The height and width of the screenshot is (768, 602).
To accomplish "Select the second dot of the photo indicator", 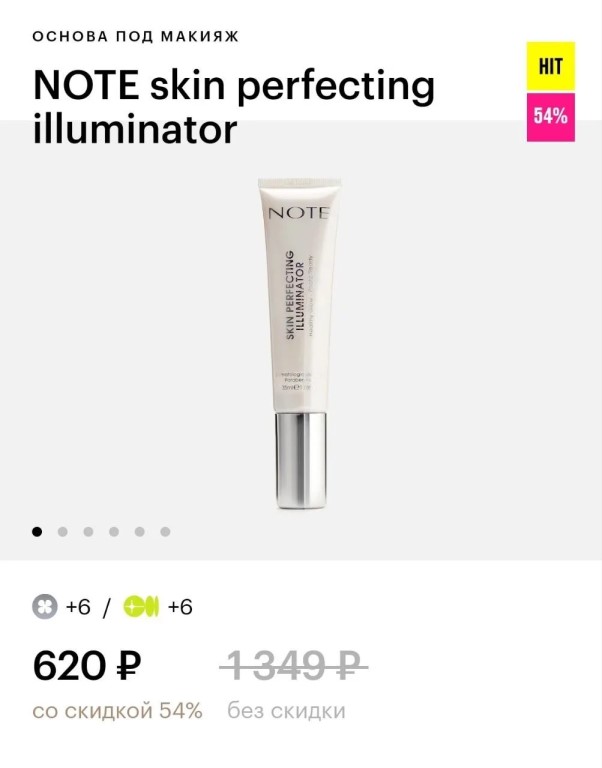I will coord(63,532).
